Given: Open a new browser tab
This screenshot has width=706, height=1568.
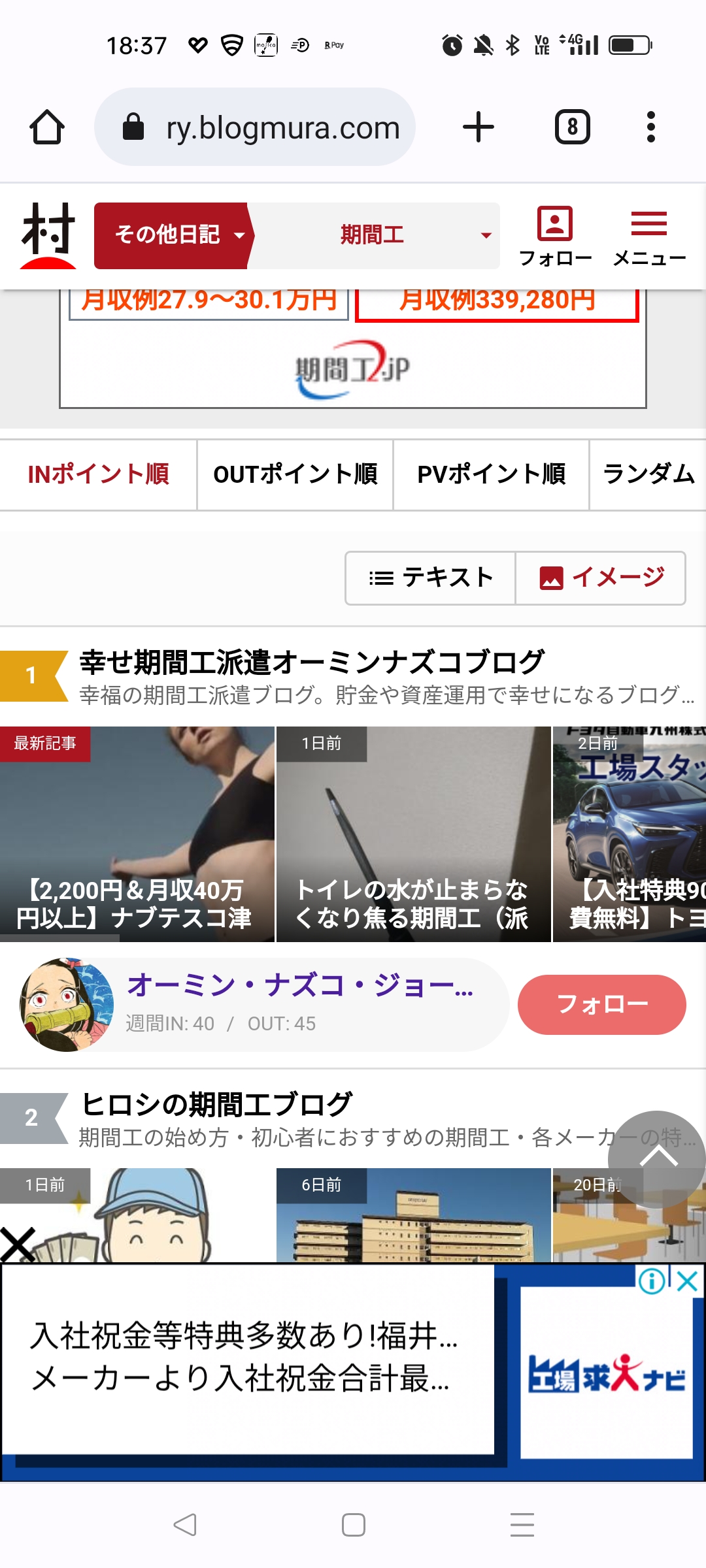Looking at the screenshot, I should pos(479,127).
